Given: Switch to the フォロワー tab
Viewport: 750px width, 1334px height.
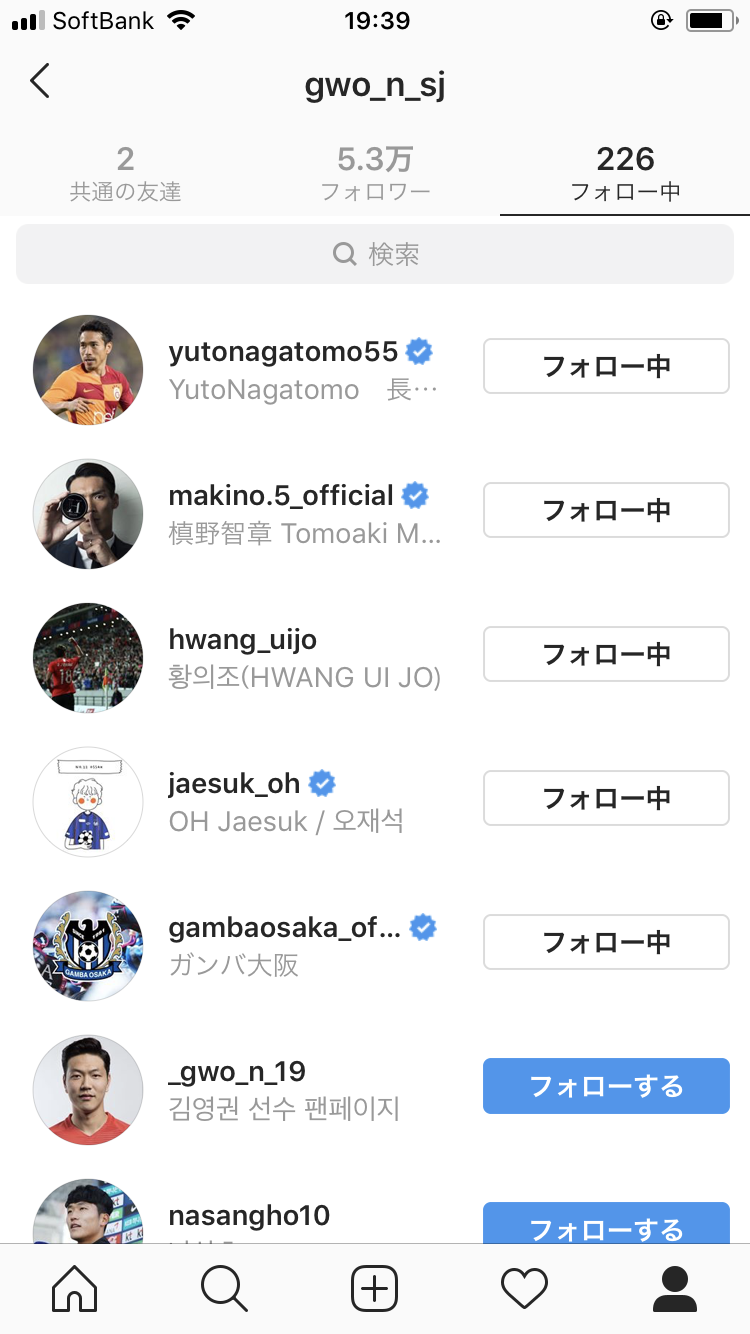Looking at the screenshot, I should coord(375,174).
